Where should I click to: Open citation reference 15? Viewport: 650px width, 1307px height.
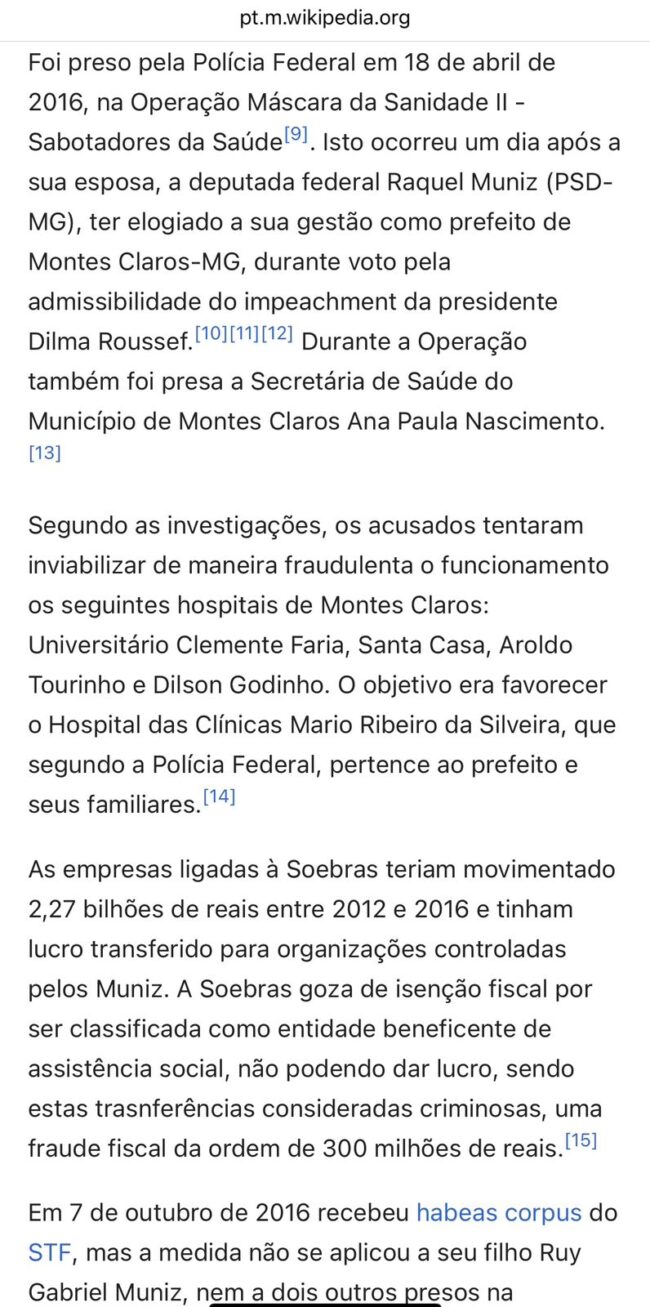(x=581, y=1140)
